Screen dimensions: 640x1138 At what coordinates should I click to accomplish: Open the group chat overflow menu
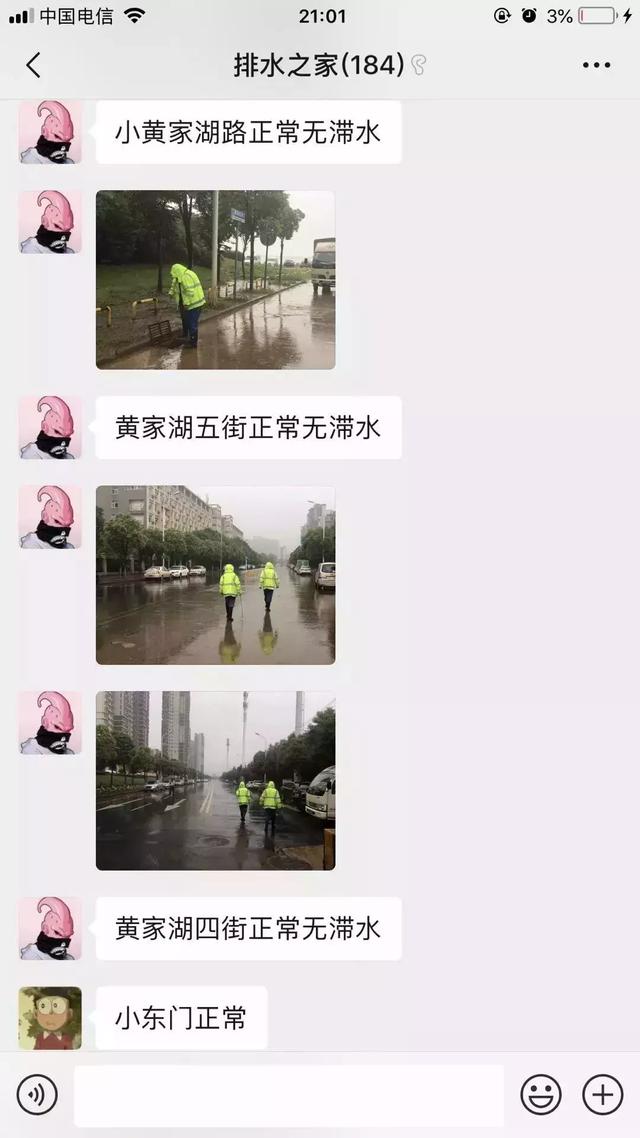coord(596,66)
